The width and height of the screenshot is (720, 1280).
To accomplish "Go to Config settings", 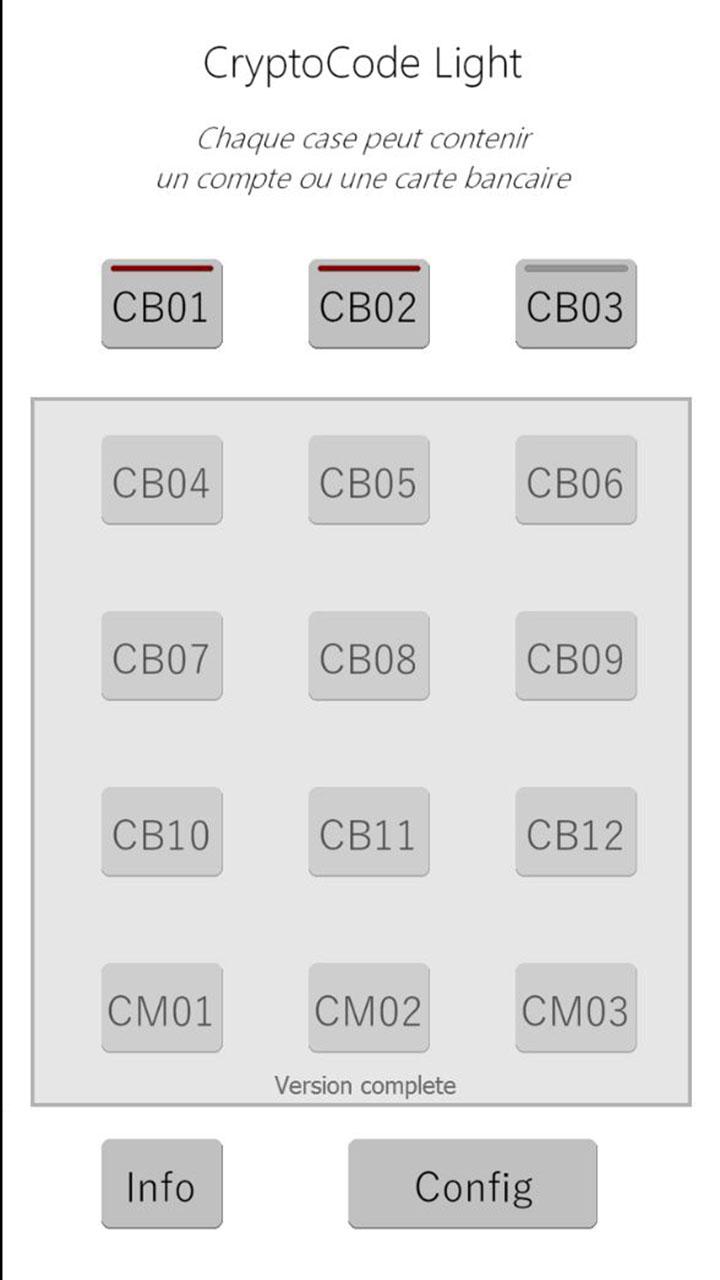I will tap(472, 1185).
